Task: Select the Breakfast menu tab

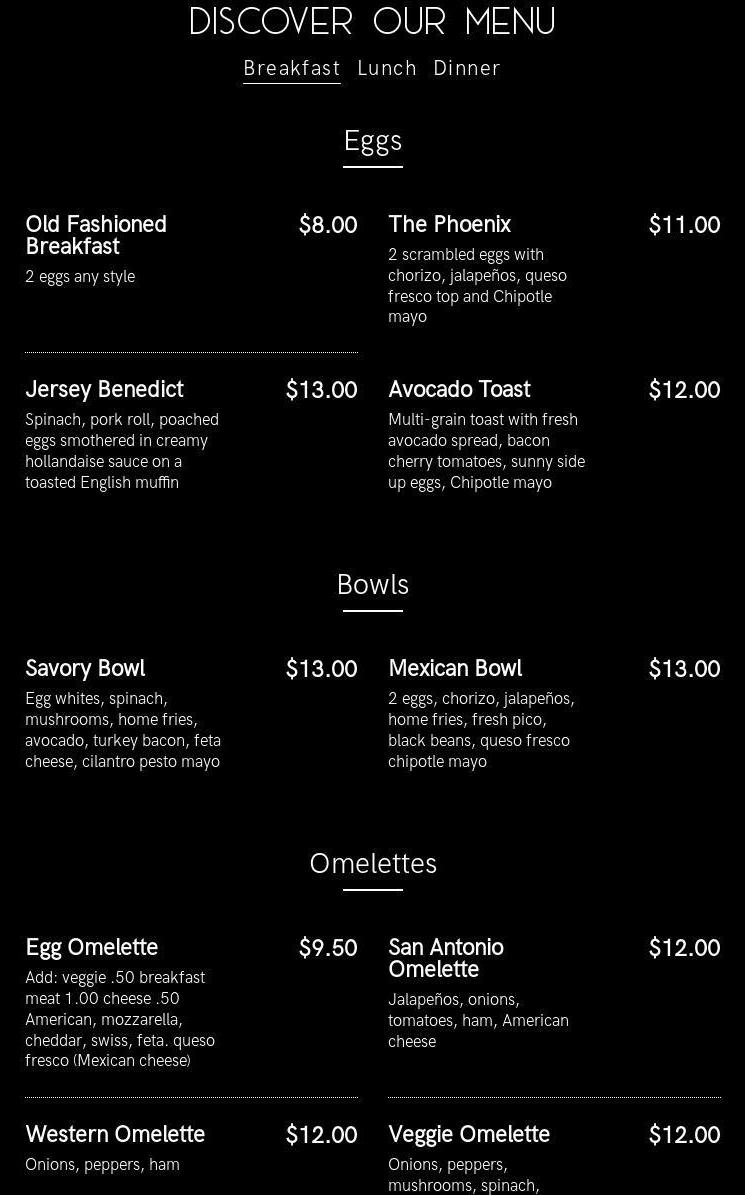Action: (292, 69)
